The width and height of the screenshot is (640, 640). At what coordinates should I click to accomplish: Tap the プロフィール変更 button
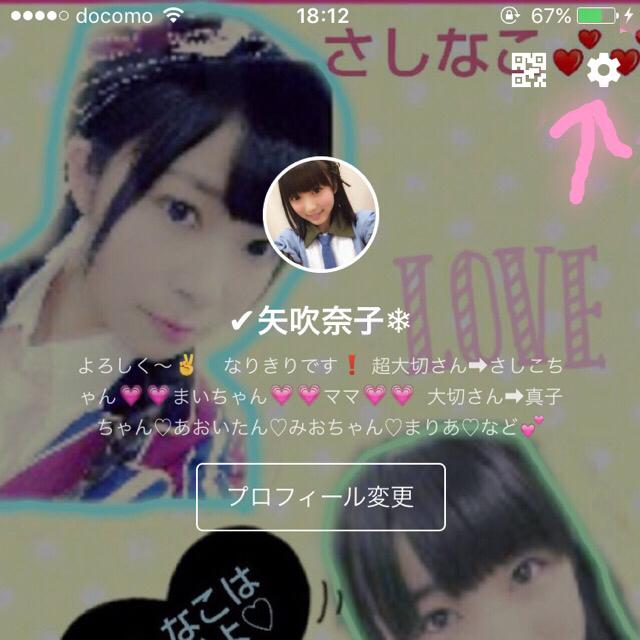pyautogui.click(x=320, y=497)
